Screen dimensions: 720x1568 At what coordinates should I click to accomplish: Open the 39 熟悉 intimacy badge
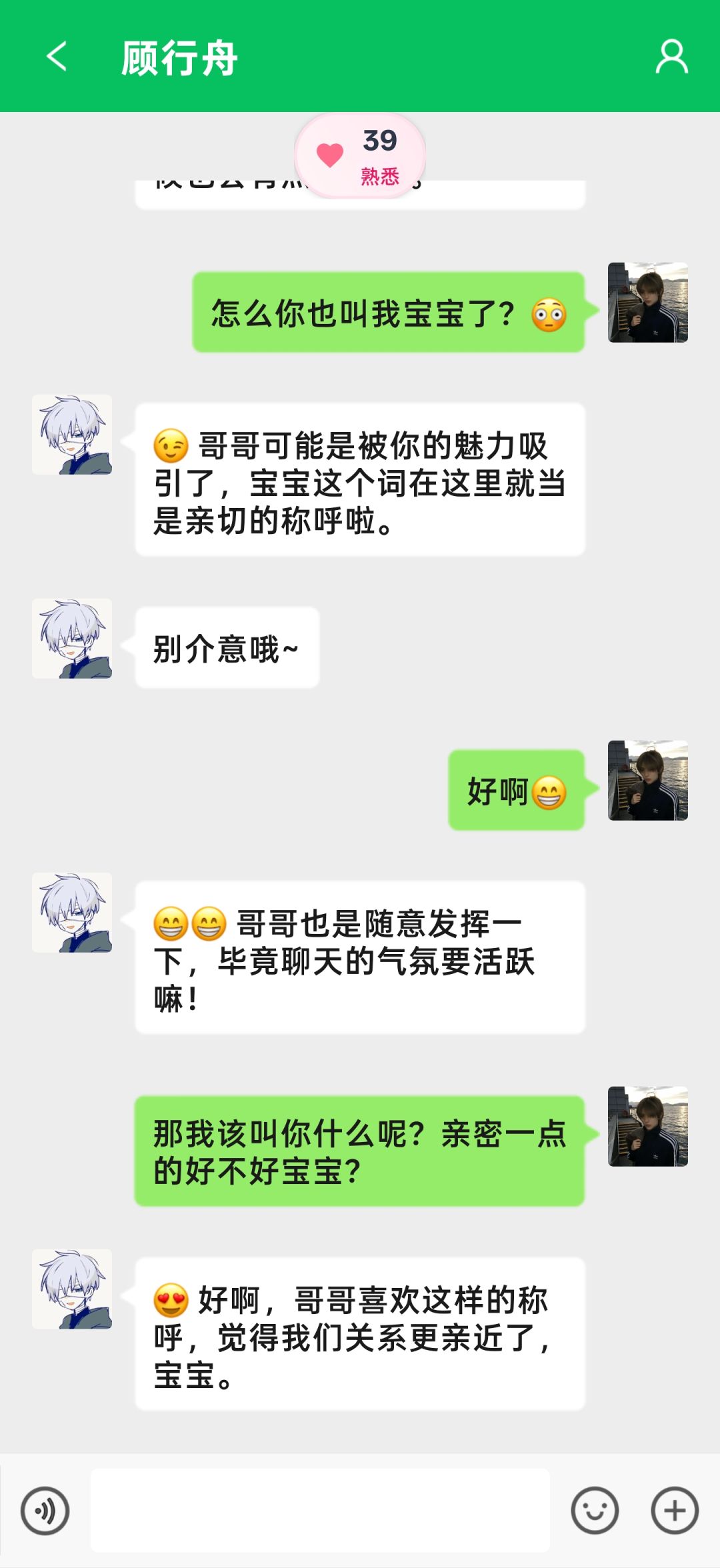360,156
